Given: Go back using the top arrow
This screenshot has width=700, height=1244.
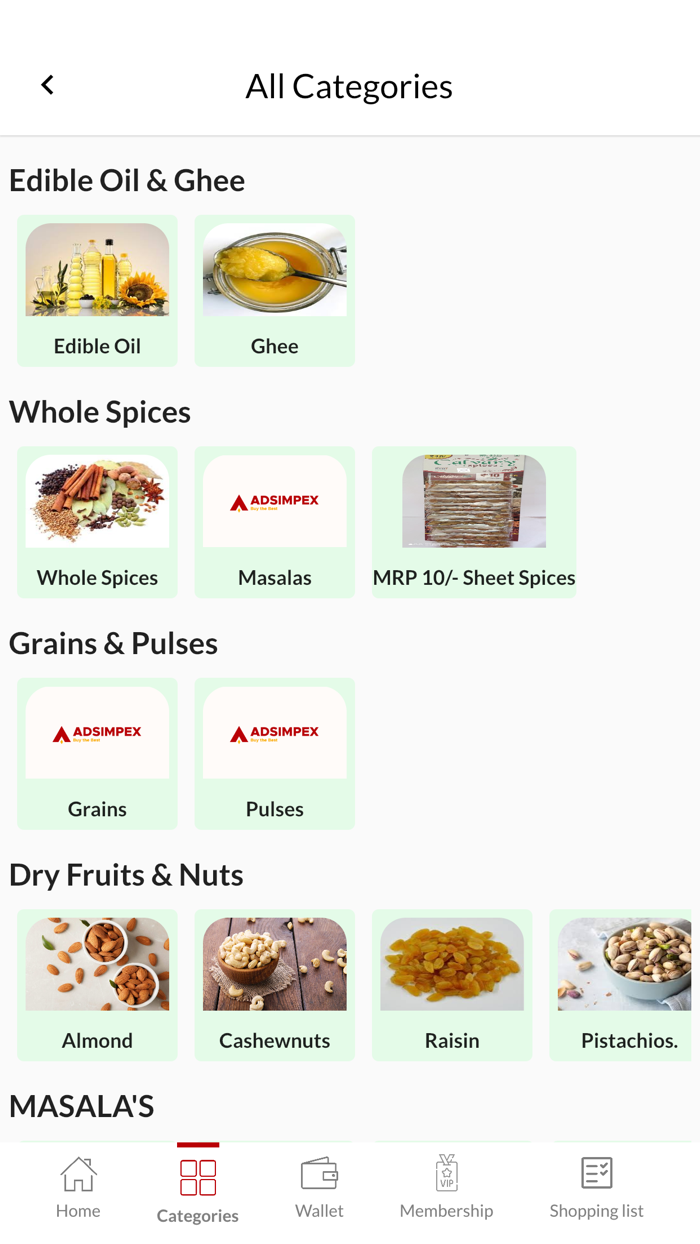Looking at the screenshot, I should (x=47, y=85).
